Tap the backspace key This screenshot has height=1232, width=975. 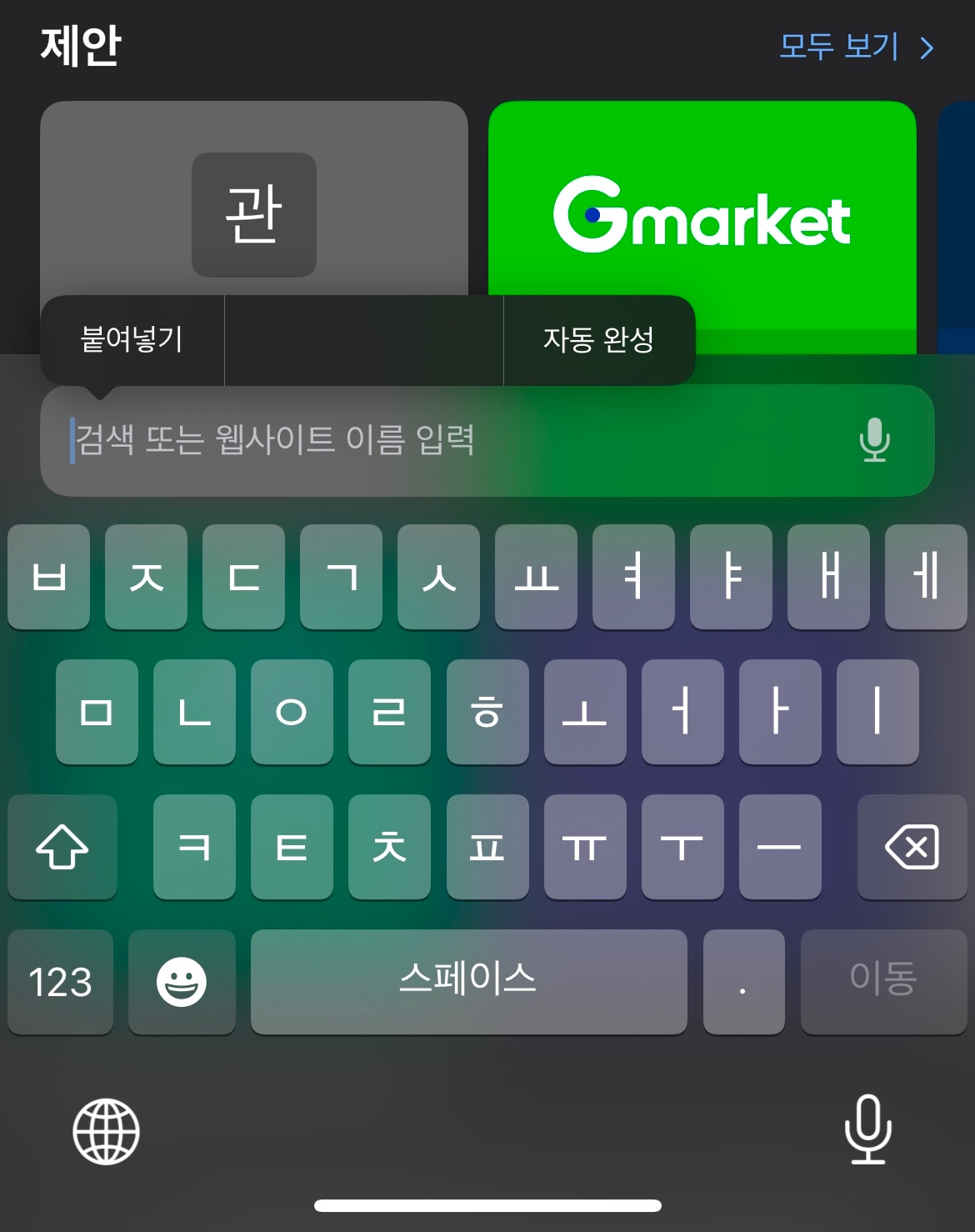pos(912,847)
